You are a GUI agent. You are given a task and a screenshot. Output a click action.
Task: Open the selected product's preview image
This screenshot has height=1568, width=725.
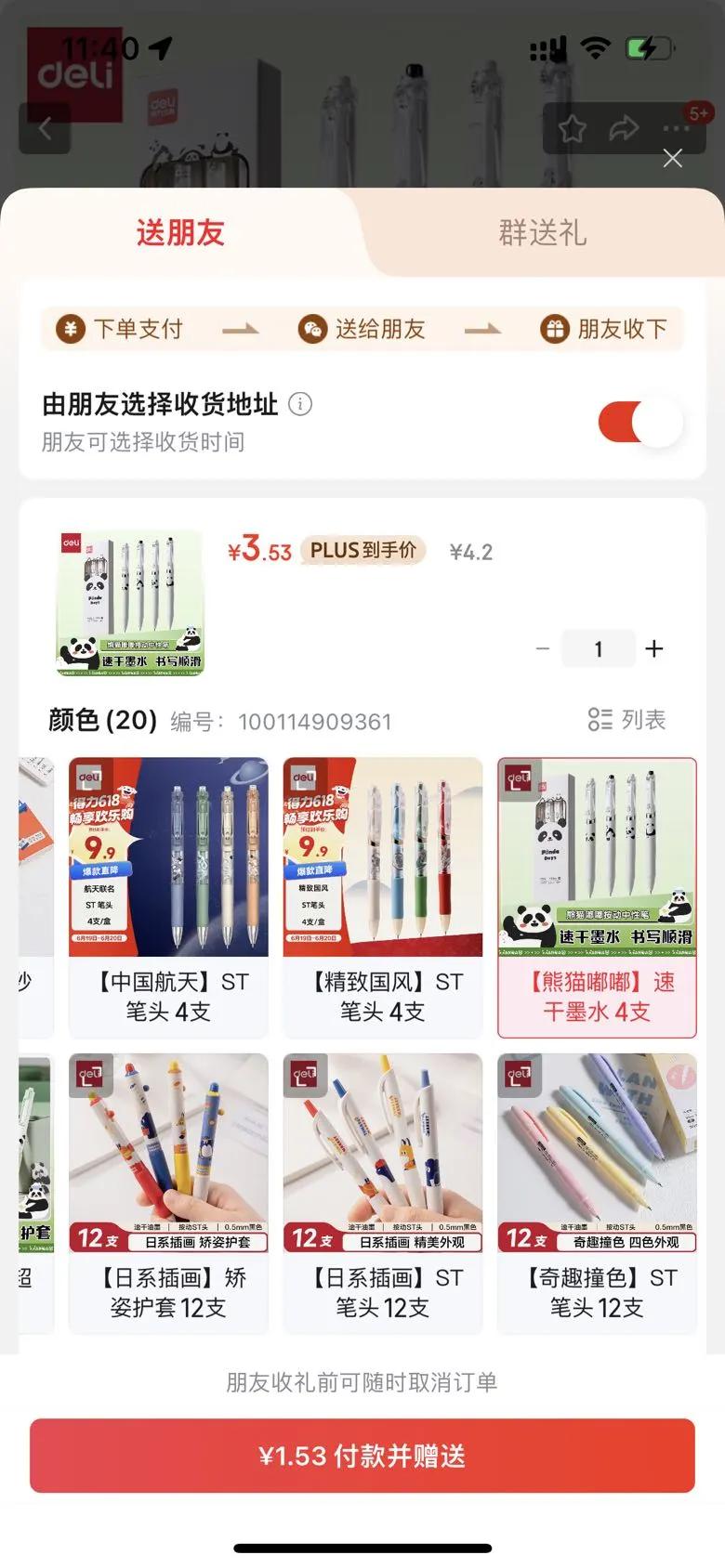131,603
